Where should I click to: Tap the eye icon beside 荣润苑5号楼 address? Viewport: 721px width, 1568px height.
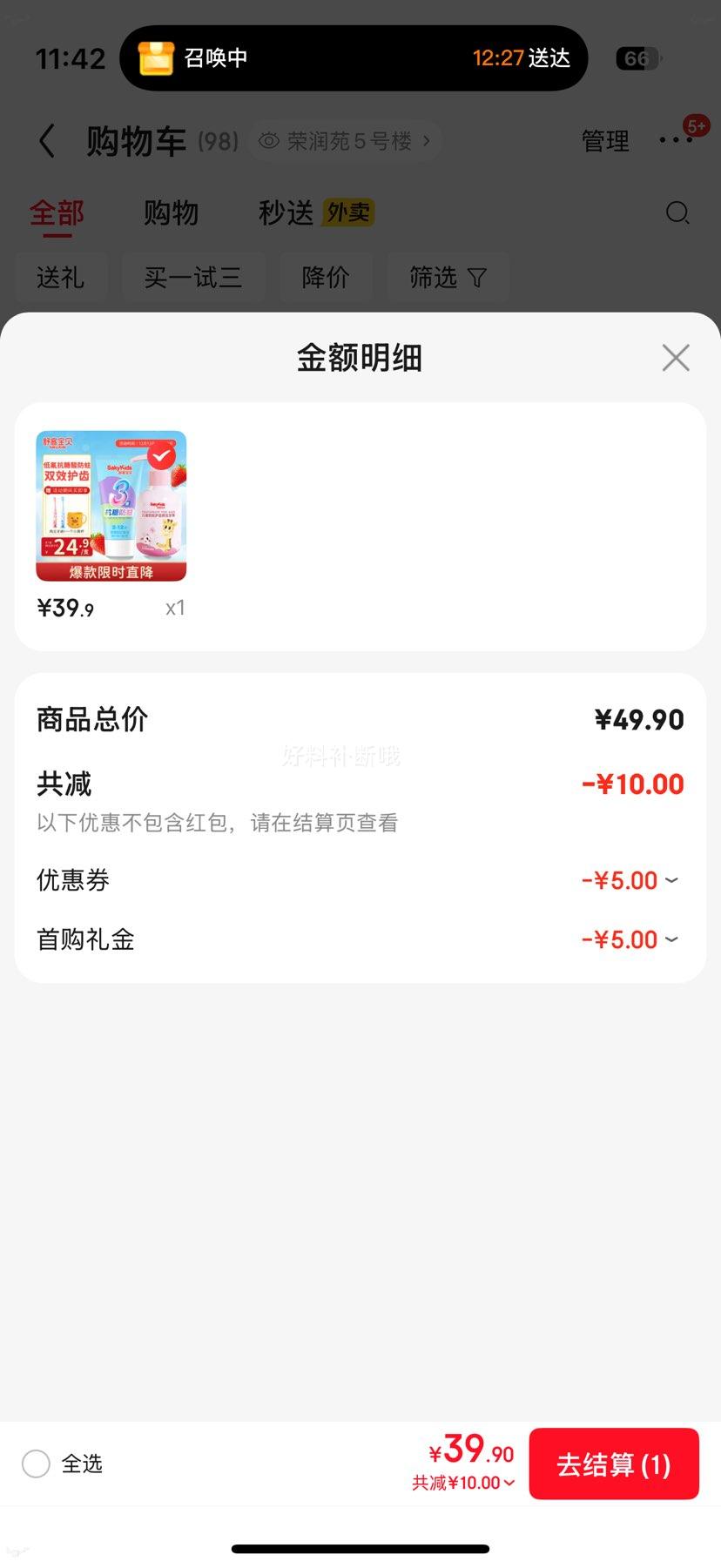[x=269, y=140]
